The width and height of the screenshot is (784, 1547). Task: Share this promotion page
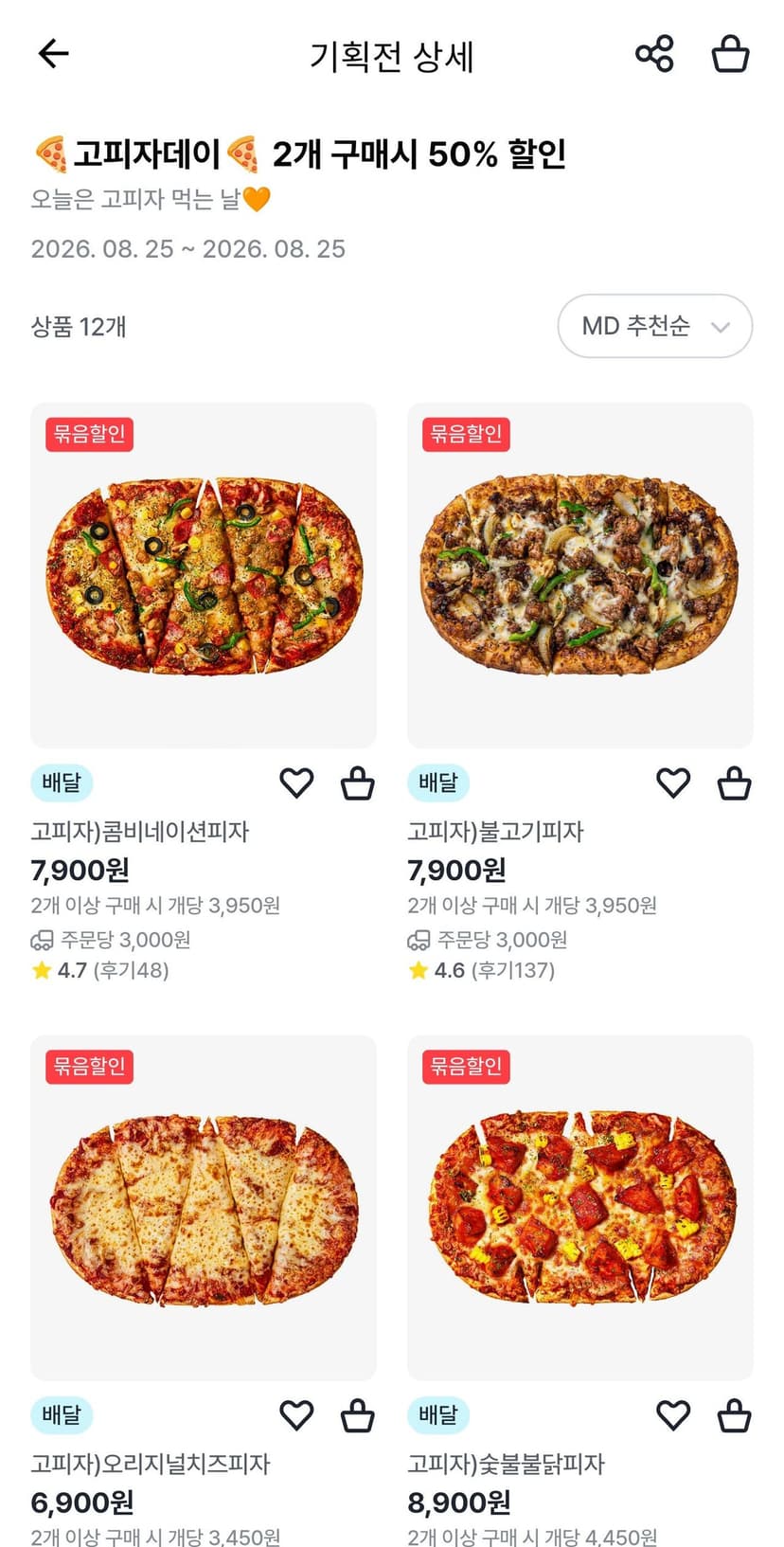coord(654,54)
